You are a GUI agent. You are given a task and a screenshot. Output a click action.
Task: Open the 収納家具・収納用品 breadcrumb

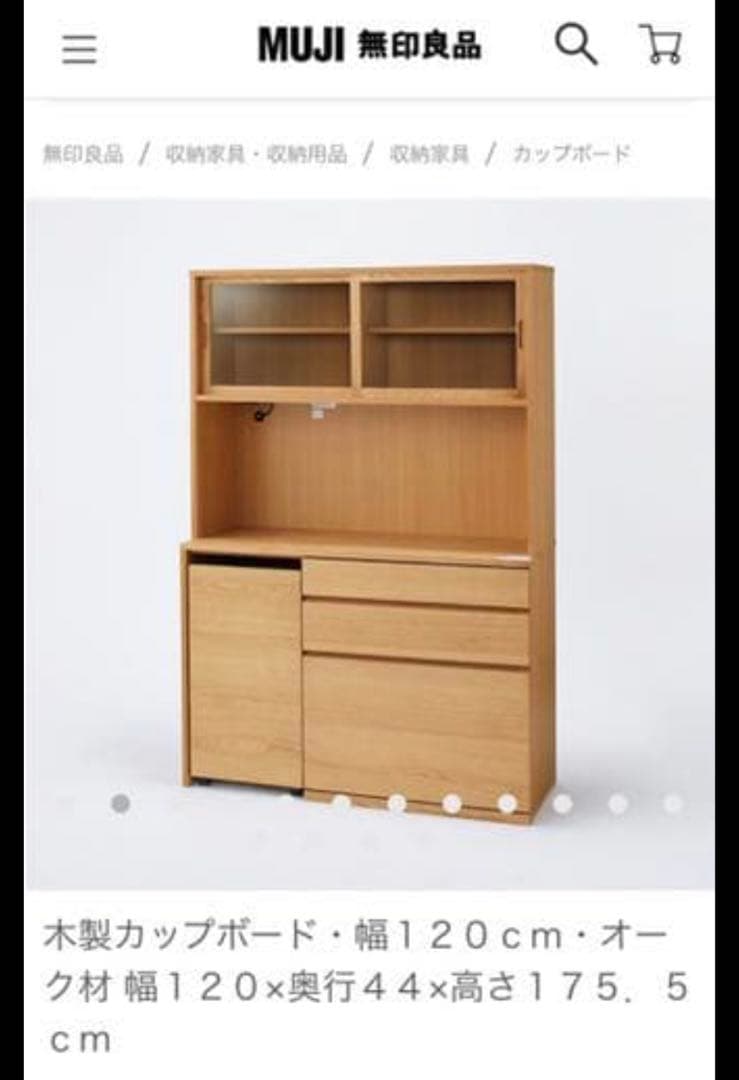pos(257,154)
